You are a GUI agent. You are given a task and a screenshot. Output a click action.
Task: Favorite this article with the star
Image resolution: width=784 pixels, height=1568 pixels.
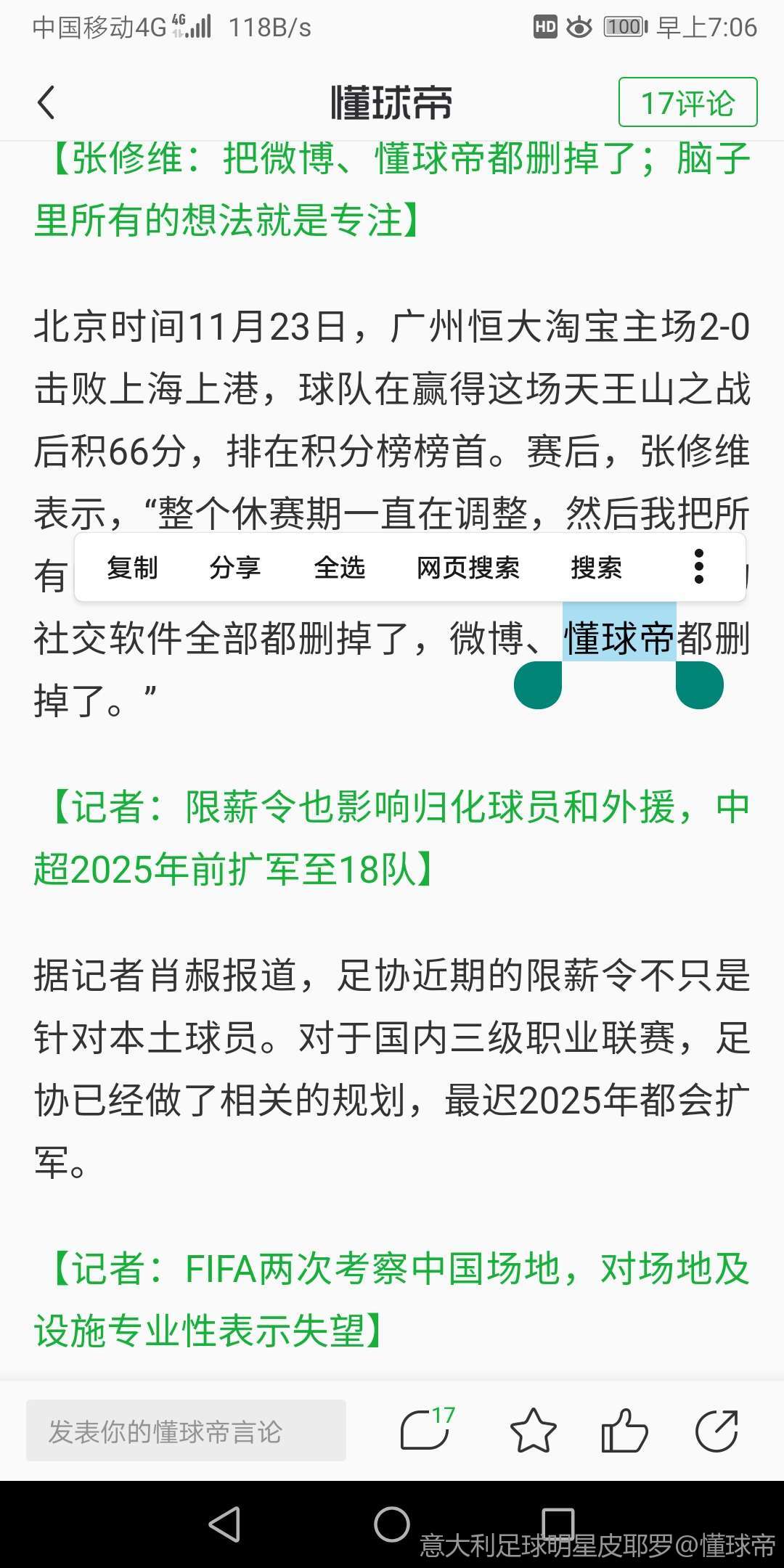pyautogui.click(x=533, y=1431)
